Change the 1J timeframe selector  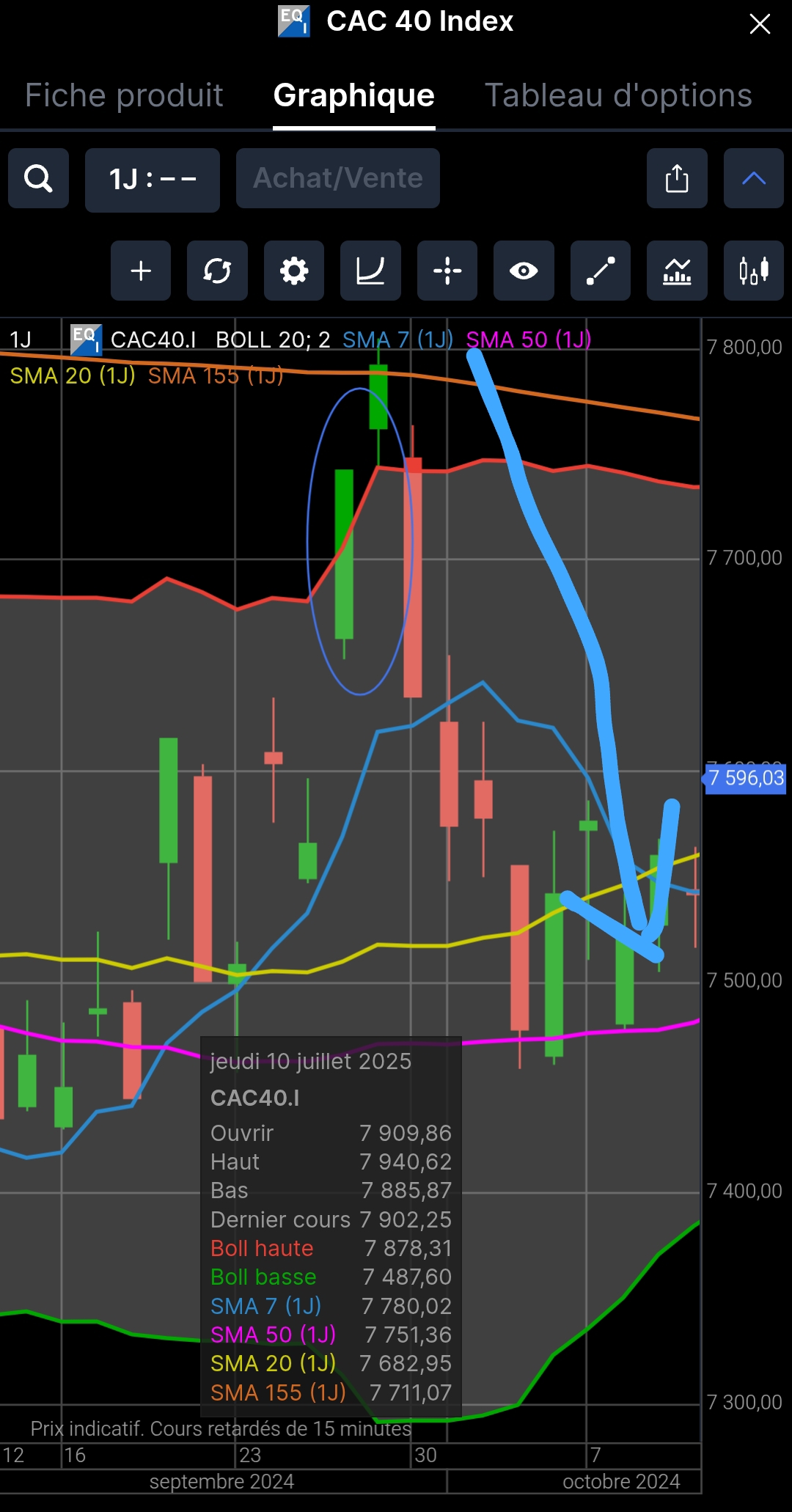(x=153, y=180)
